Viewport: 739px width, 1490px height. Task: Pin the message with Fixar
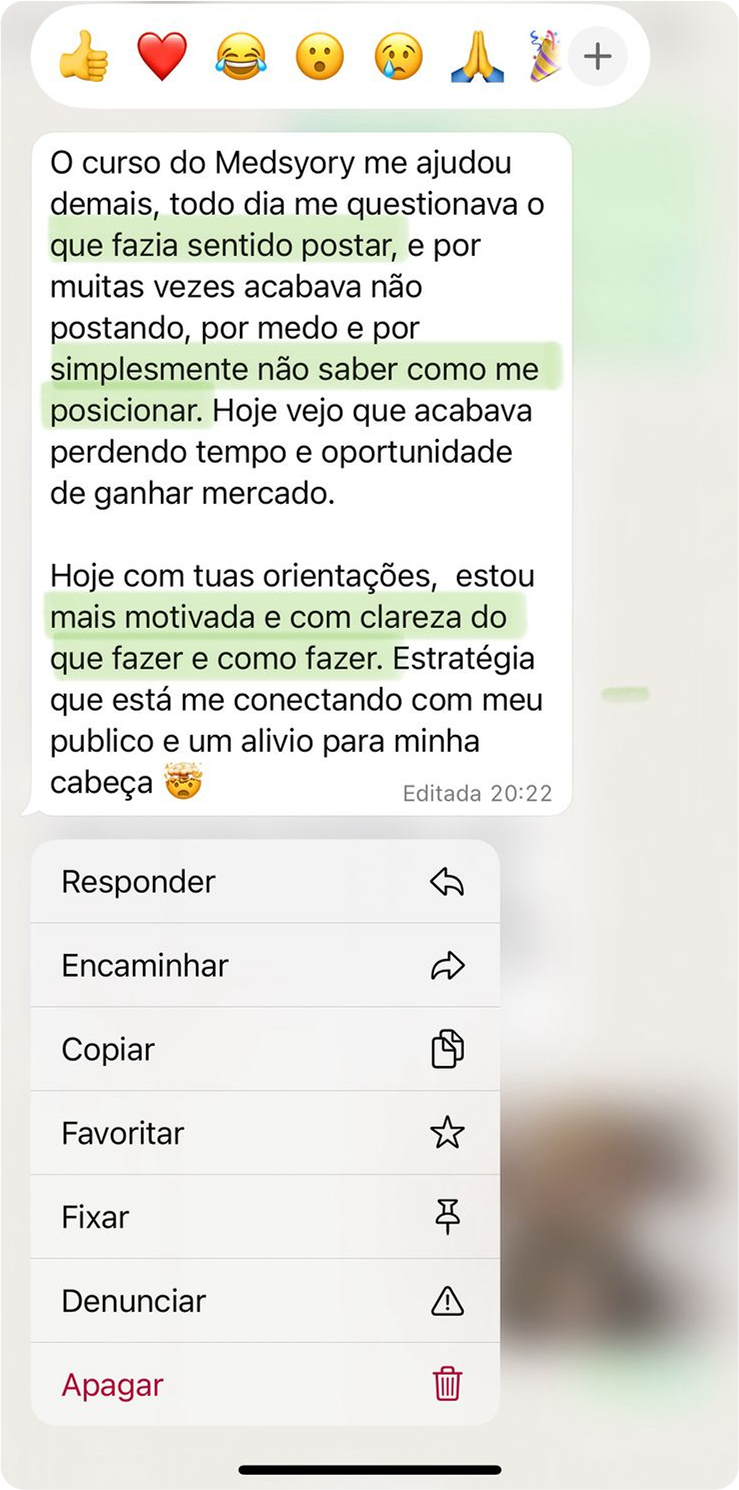(265, 1218)
